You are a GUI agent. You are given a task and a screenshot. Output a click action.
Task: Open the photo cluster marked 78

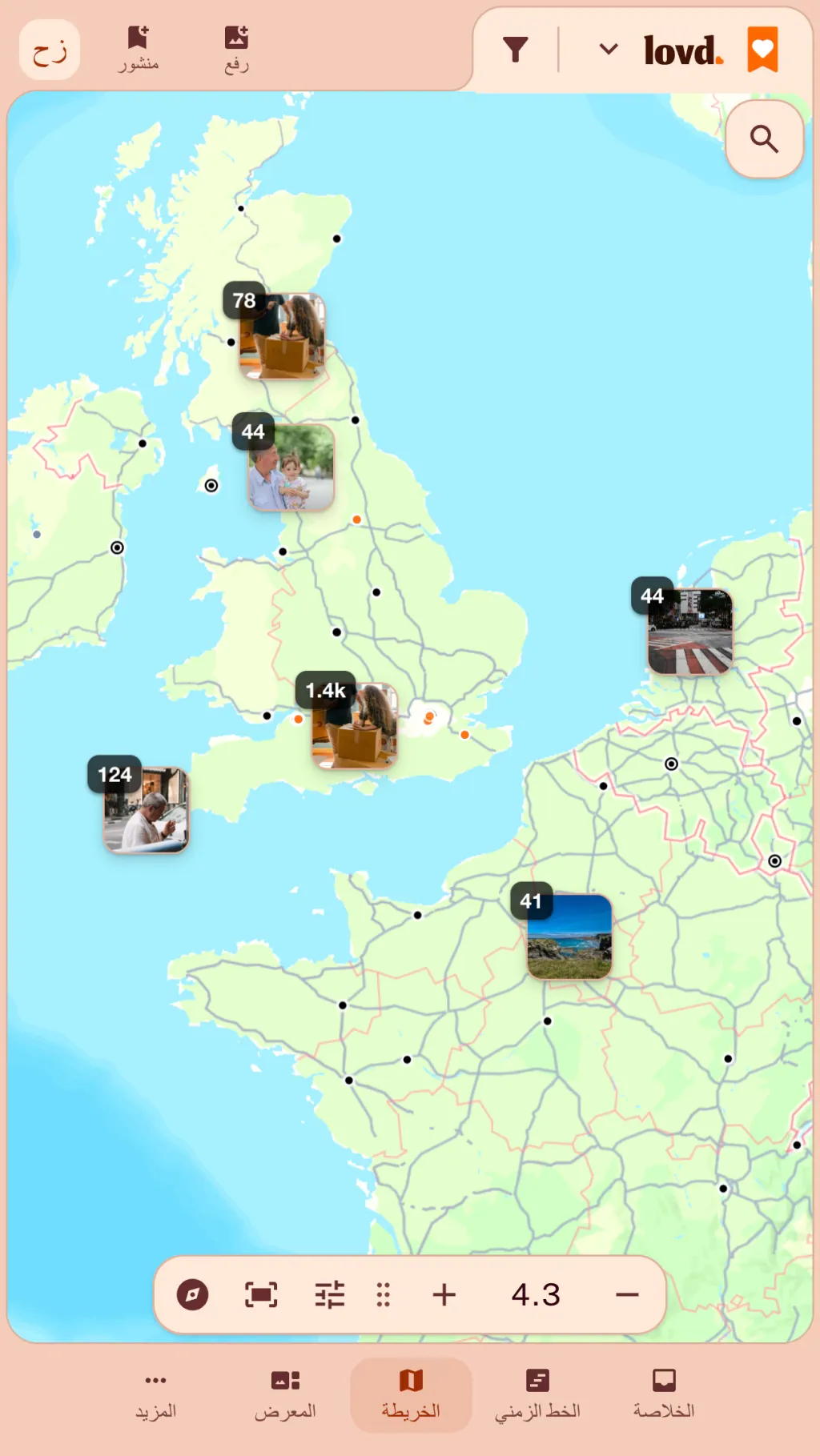click(275, 331)
